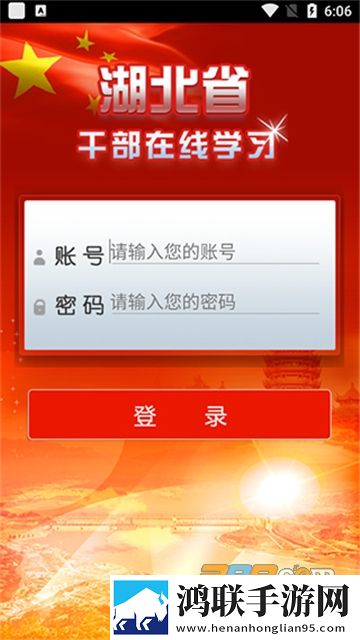Tap the red 登录 login button

tap(180, 414)
